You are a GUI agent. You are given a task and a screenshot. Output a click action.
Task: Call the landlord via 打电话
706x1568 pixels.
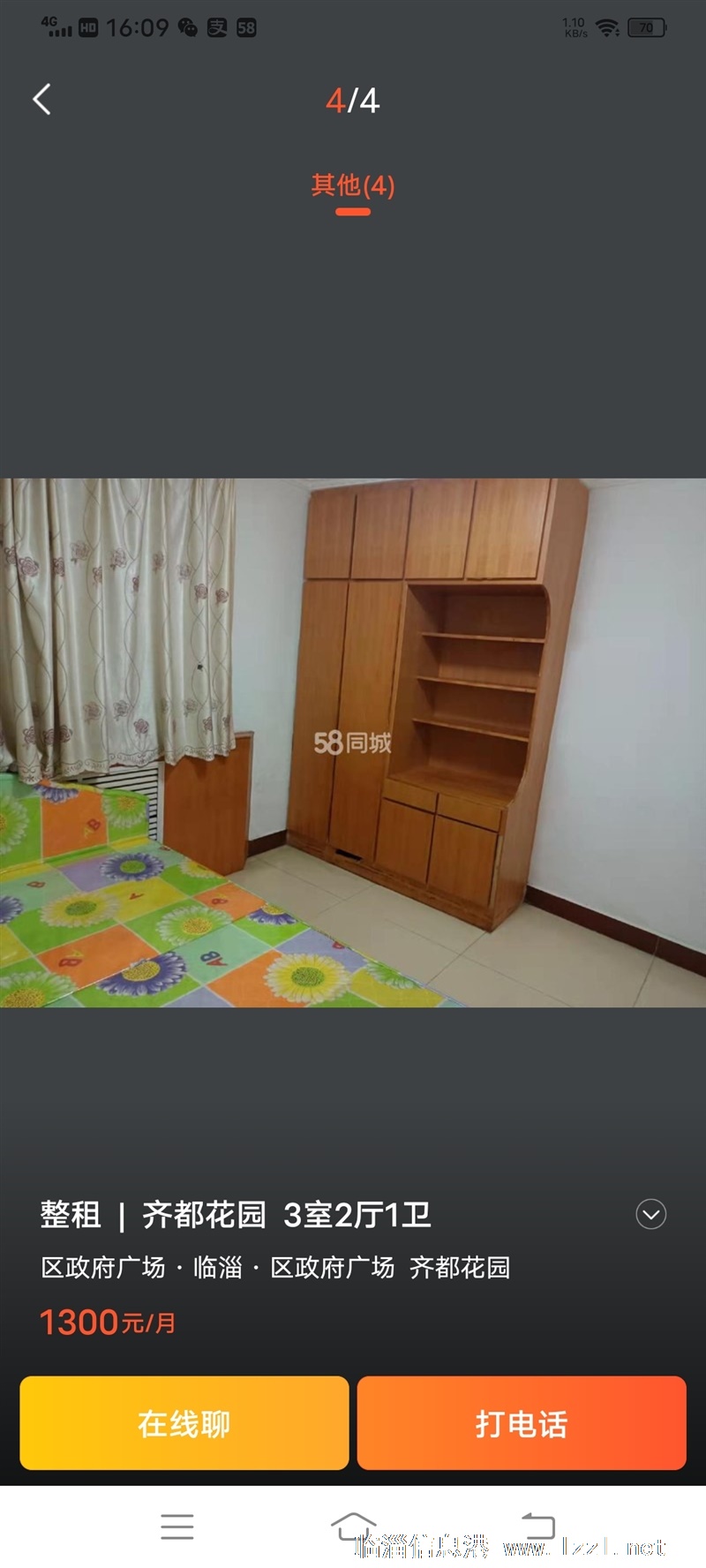coord(522,1423)
